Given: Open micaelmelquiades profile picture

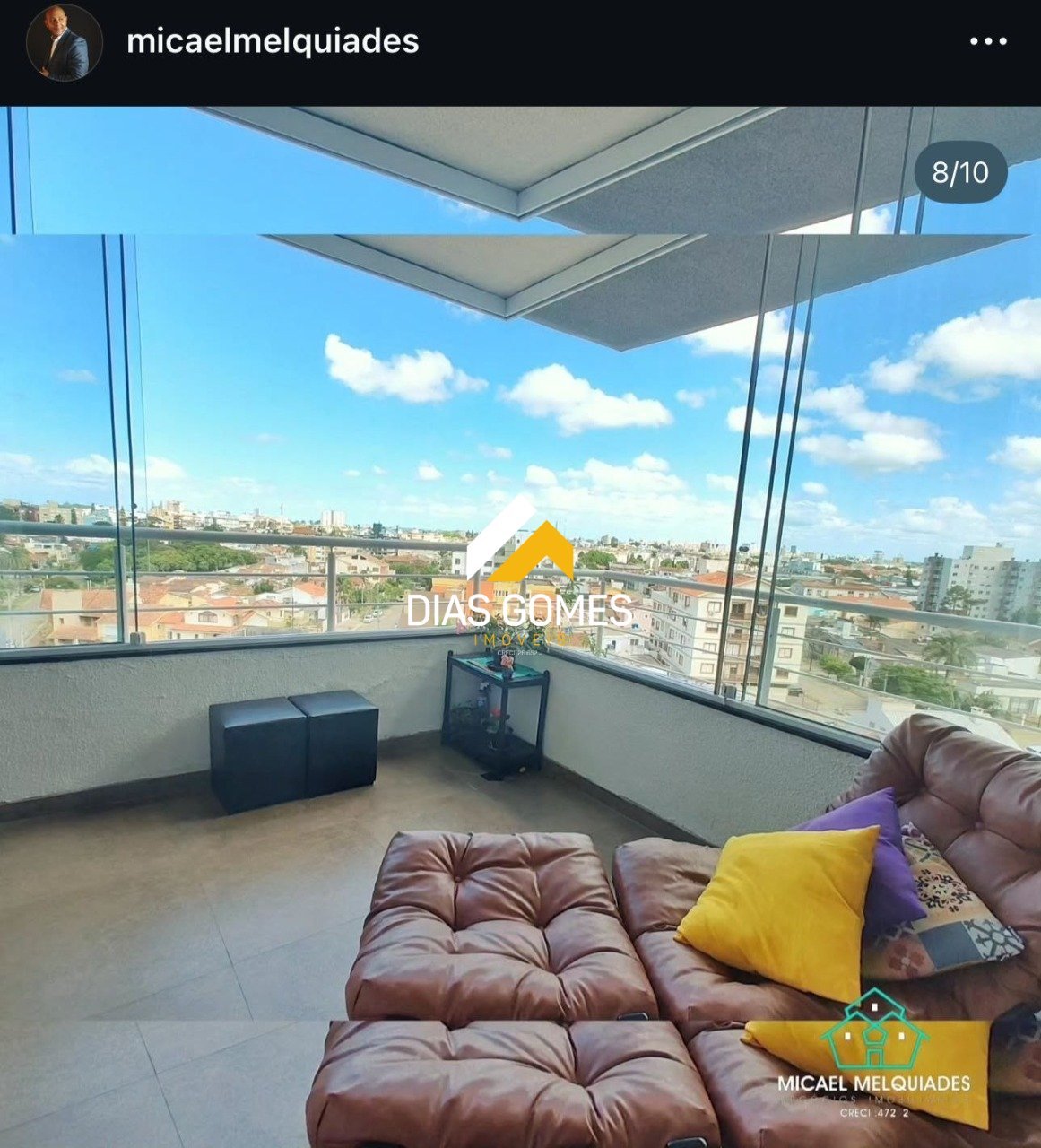Looking at the screenshot, I should click(x=64, y=43).
